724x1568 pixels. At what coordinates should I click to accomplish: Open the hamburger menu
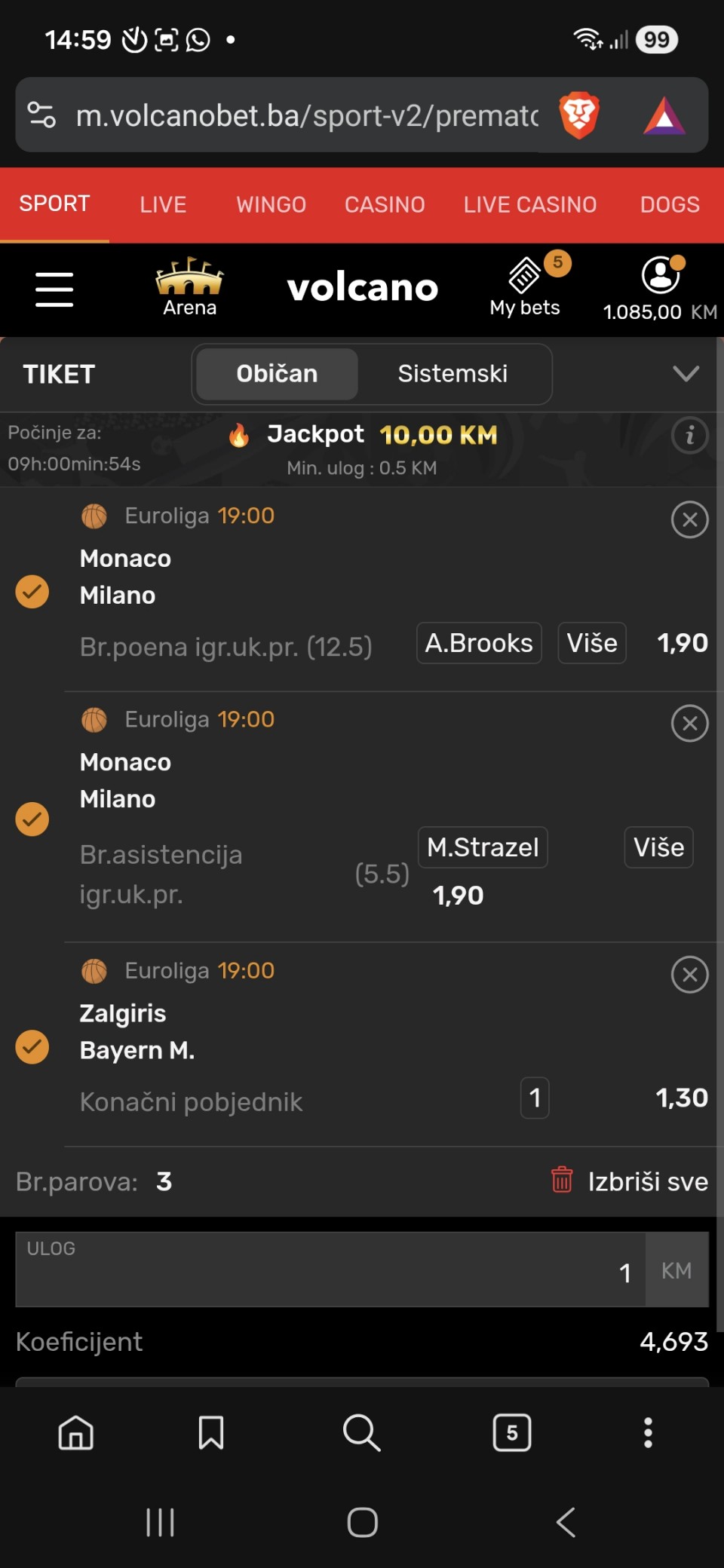click(x=54, y=289)
